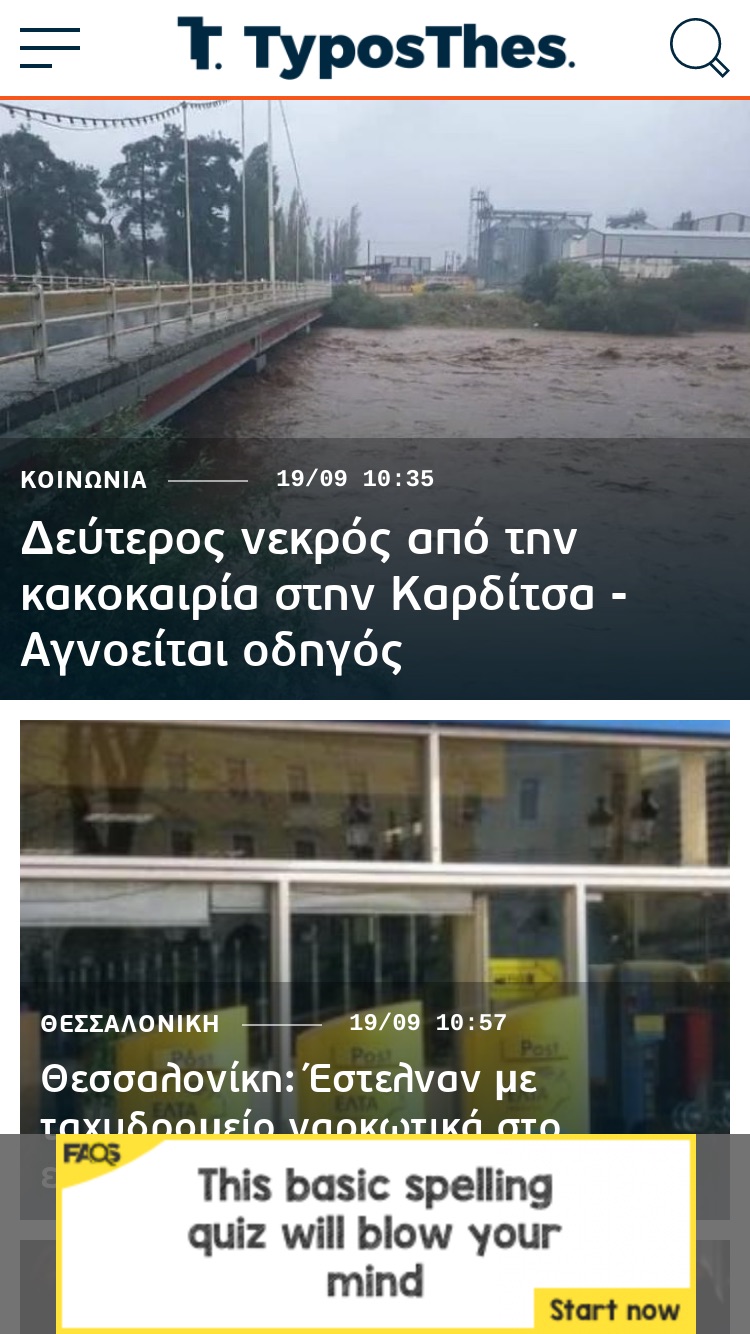
Task: Go to the TyposThes home logo
Action: click(376, 47)
